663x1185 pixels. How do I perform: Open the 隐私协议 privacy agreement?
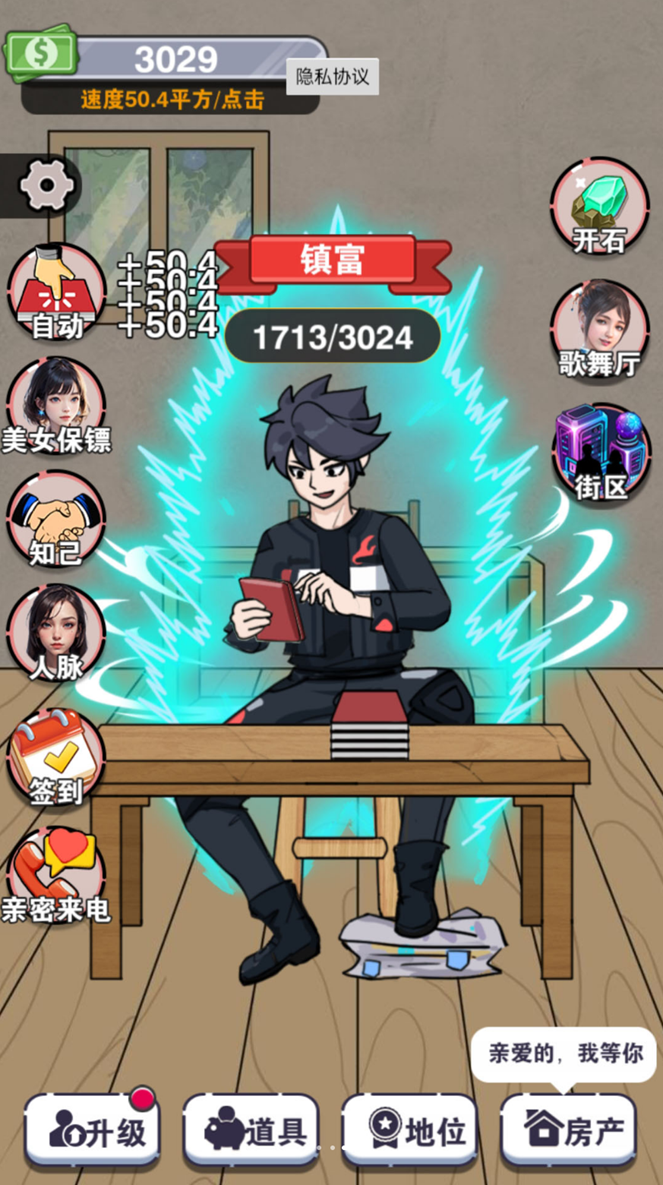point(332,75)
